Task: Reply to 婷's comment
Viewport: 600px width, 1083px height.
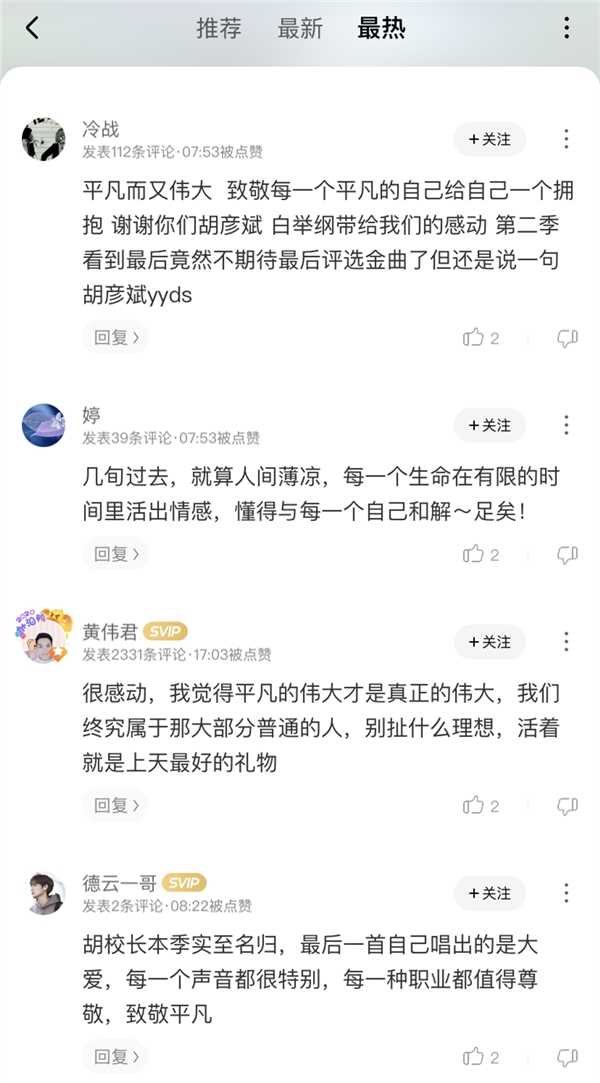Action: pos(115,554)
